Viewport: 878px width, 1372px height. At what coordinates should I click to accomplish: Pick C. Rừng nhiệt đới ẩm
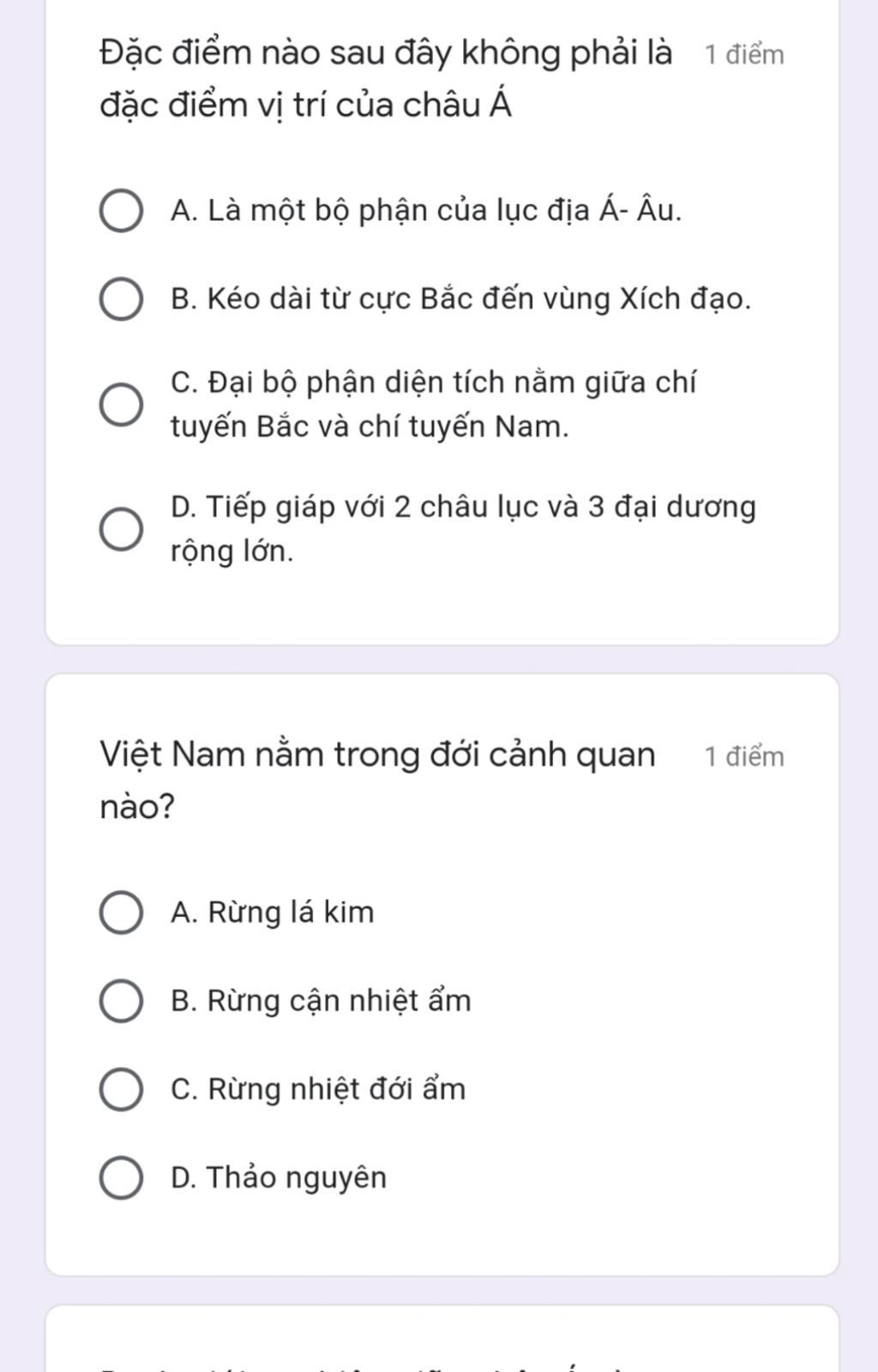[x=121, y=1089]
